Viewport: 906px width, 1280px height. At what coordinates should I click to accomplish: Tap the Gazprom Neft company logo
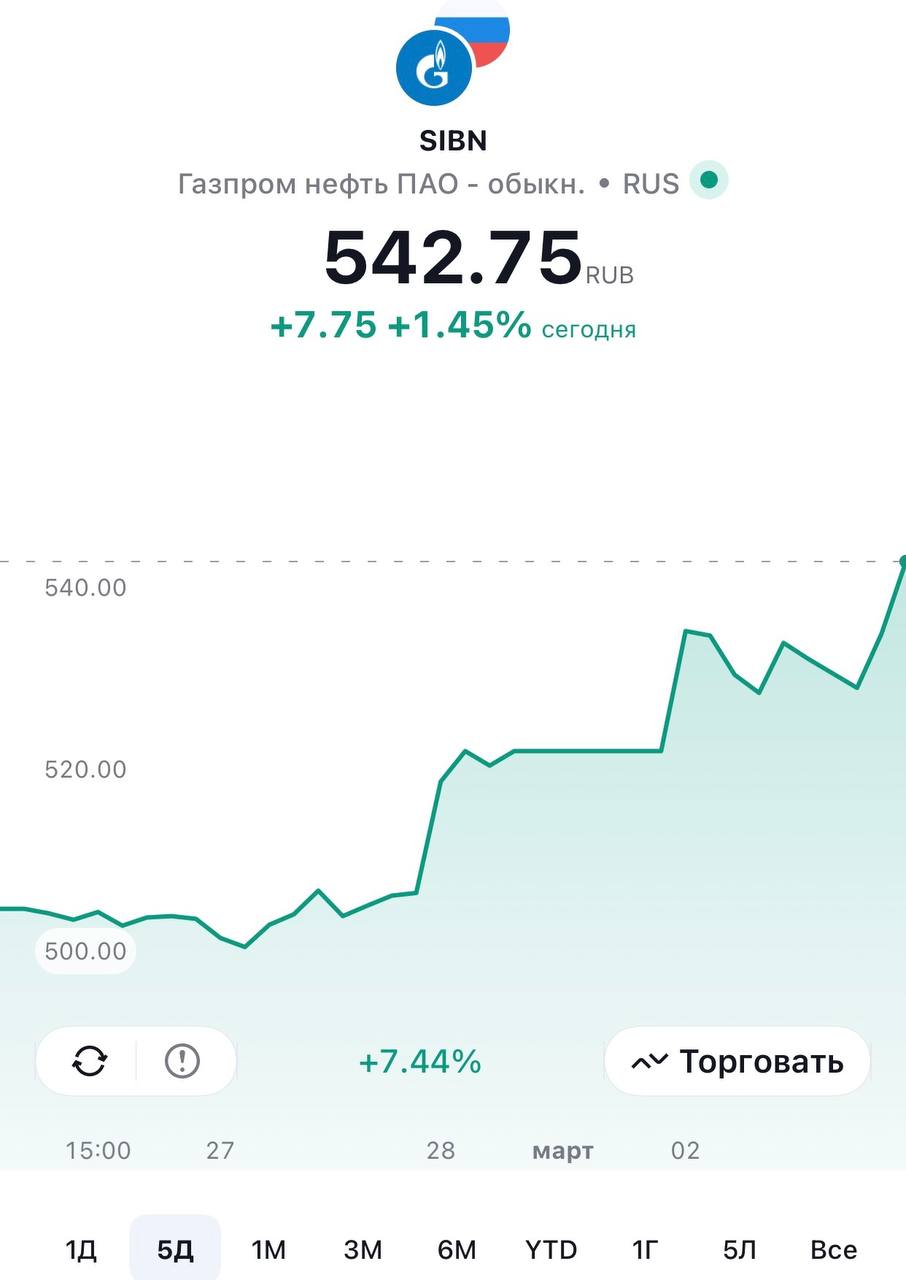tap(437, 65)
